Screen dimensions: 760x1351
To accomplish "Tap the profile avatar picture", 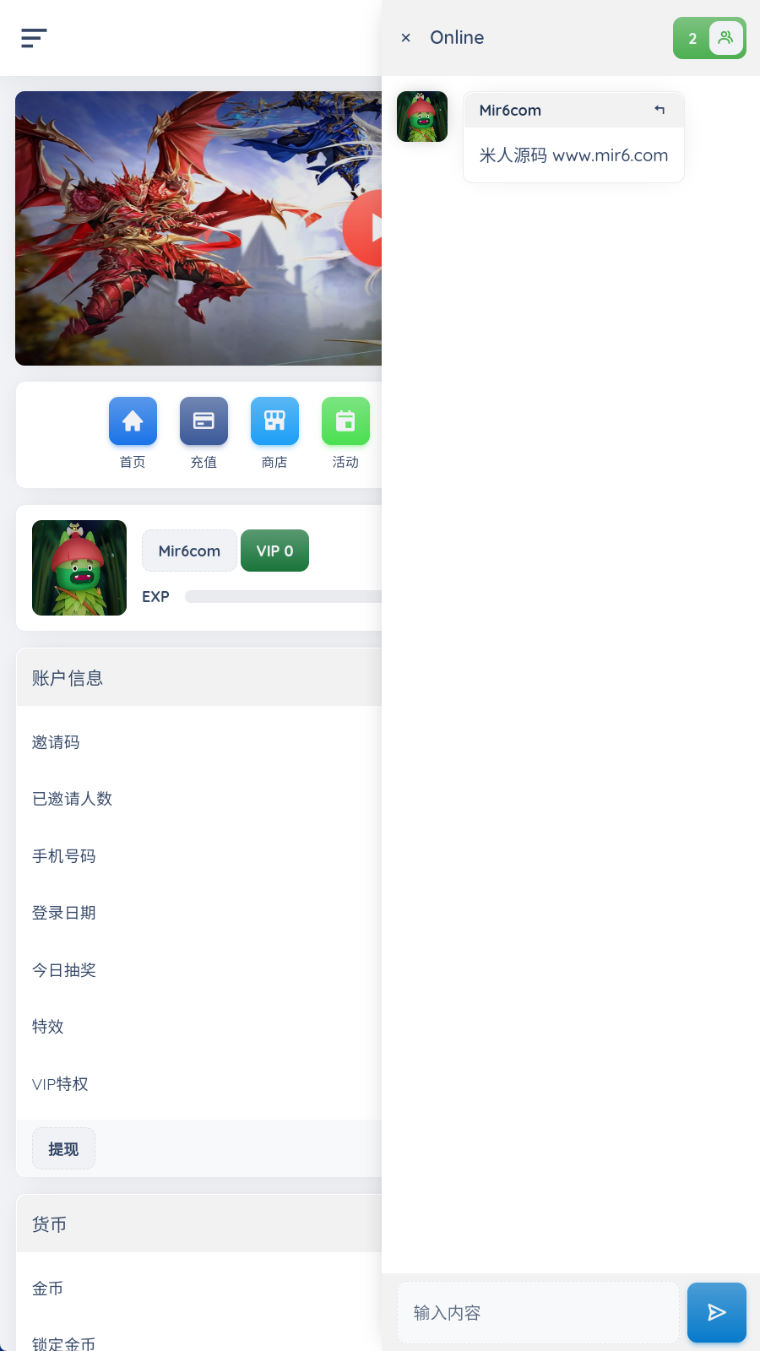I will click(x=80, y=567).
